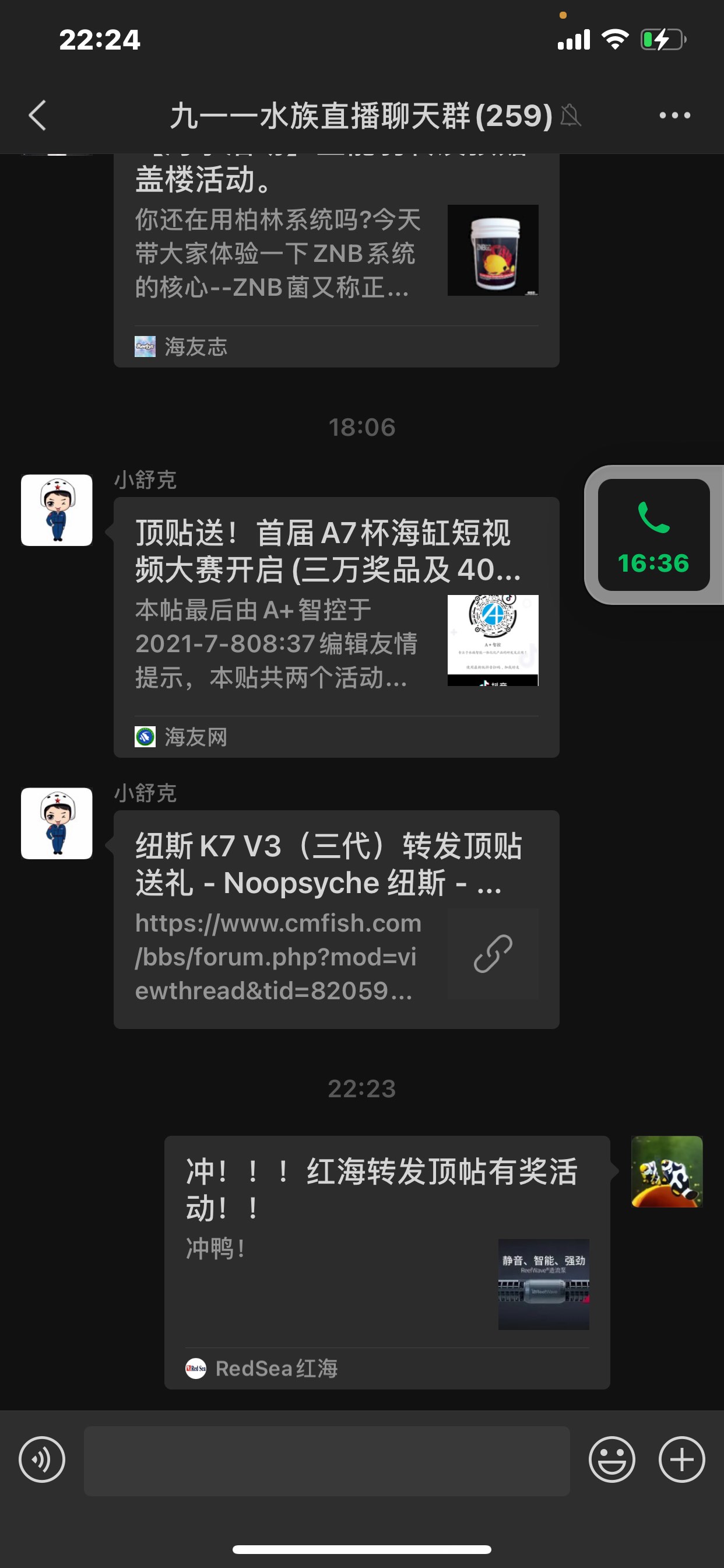The height and width of the screenshot is (1568, 724).
Task: Tap 小舒克's avatar beside the 纽斯 K7 link
Action: [x=57, y=823]
